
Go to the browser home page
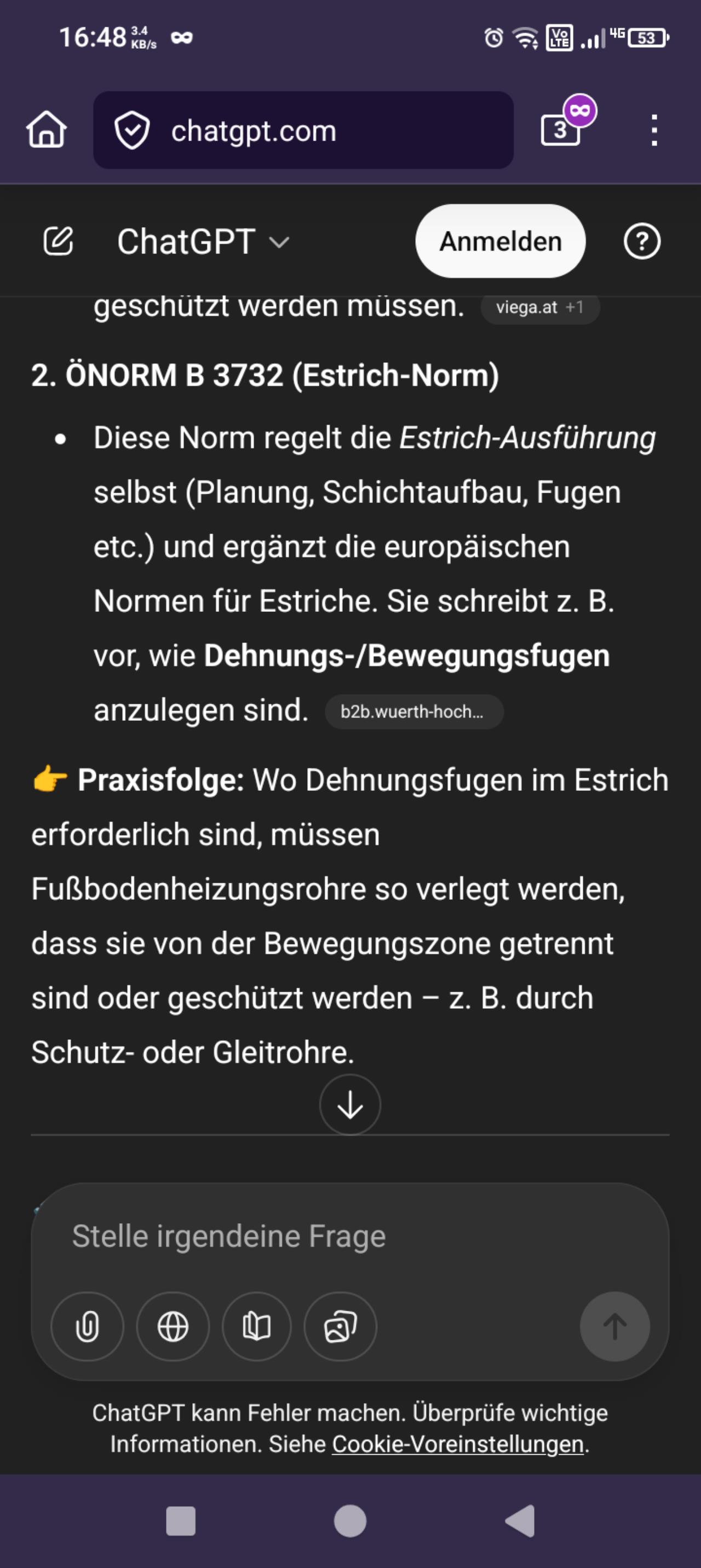47,130
